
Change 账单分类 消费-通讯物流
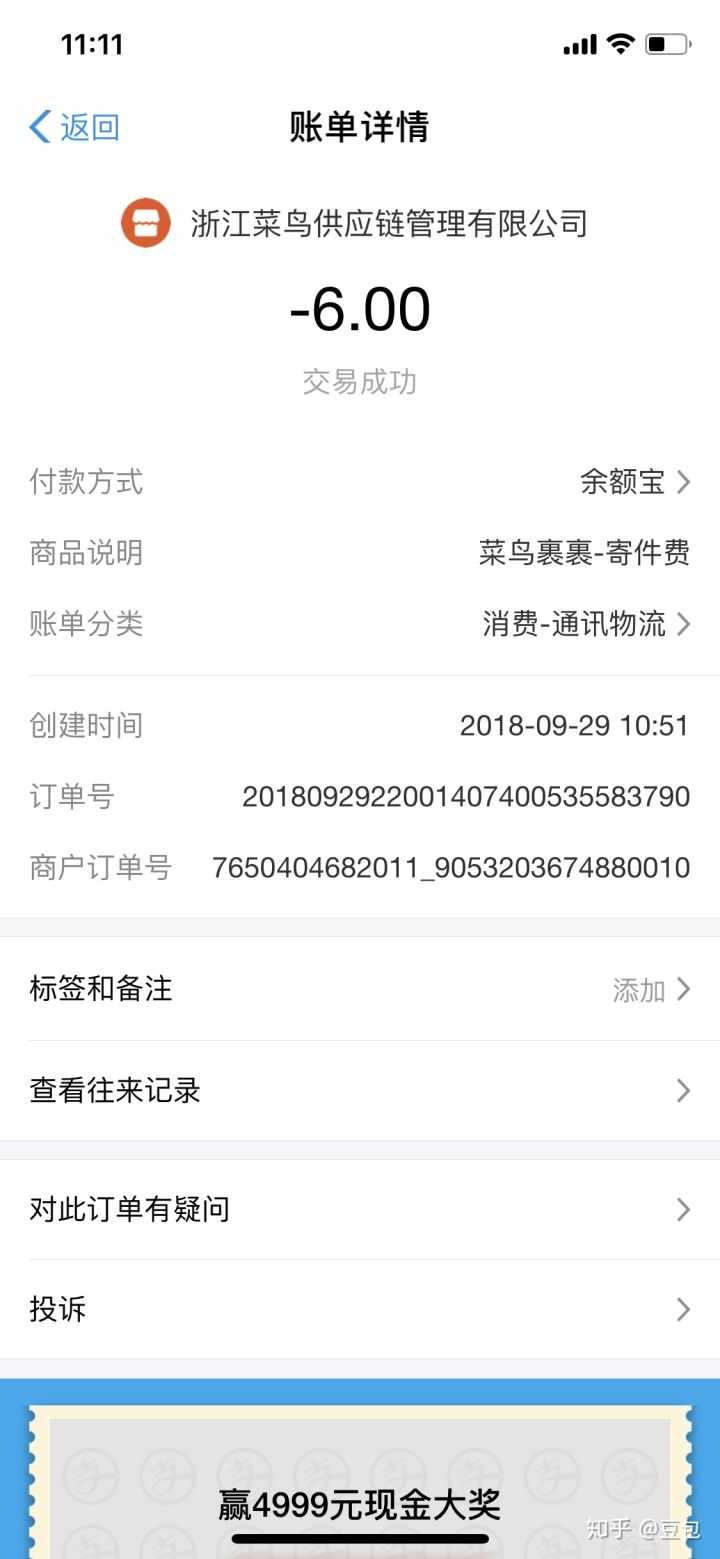click(586, 625)
